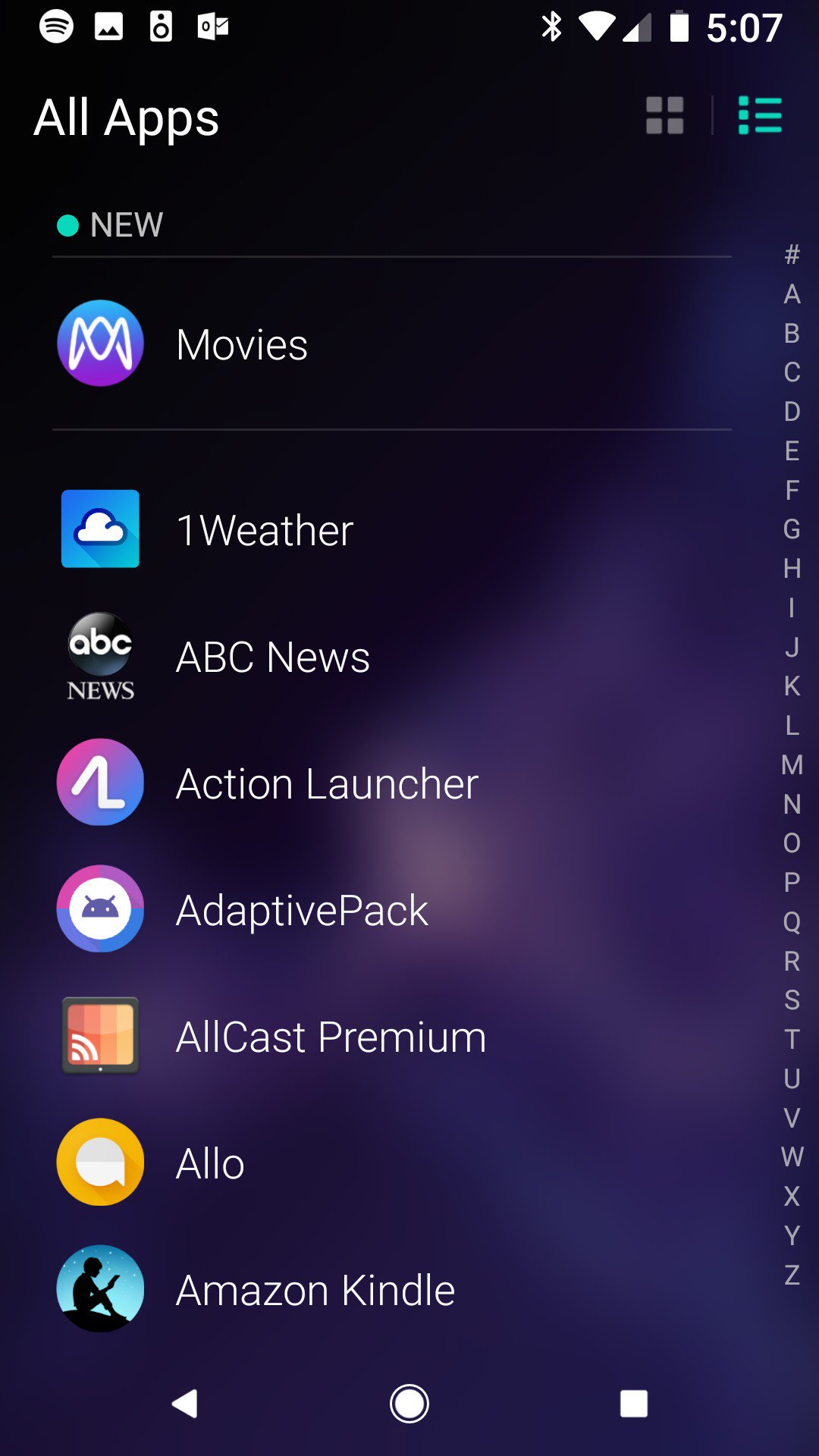Switch to grid view layout
This screenshot has height=1456, width=819.
664,116
